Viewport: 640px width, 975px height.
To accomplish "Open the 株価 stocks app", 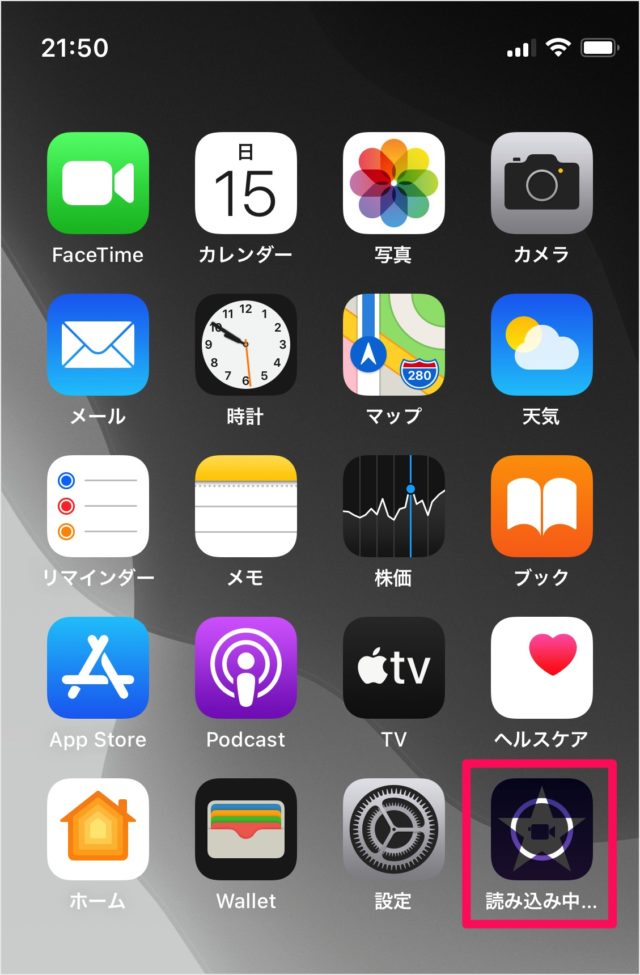I will click(393, 506).
